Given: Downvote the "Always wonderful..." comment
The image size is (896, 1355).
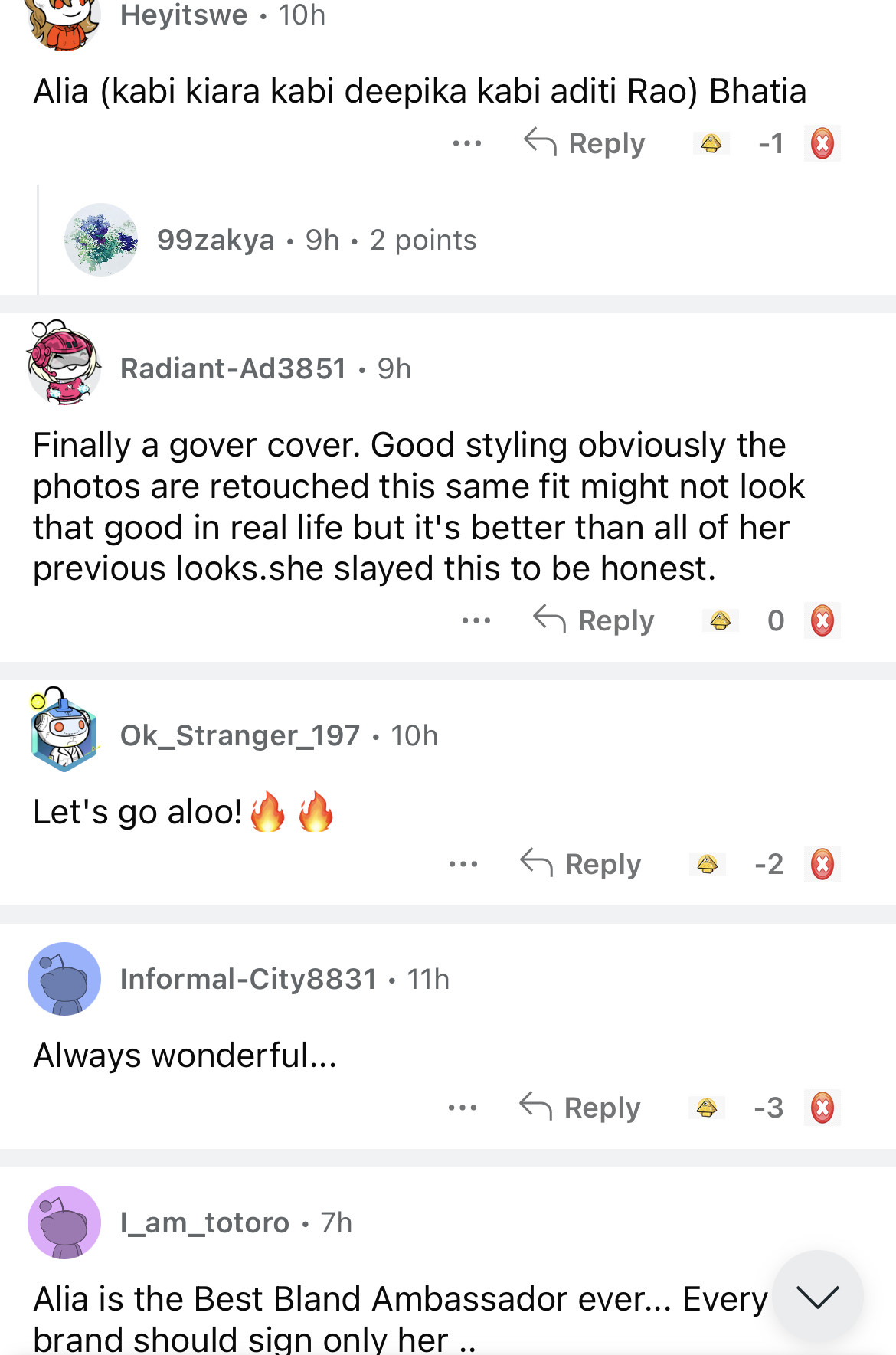Looking at the screenshot, I should click(822, 1108).
